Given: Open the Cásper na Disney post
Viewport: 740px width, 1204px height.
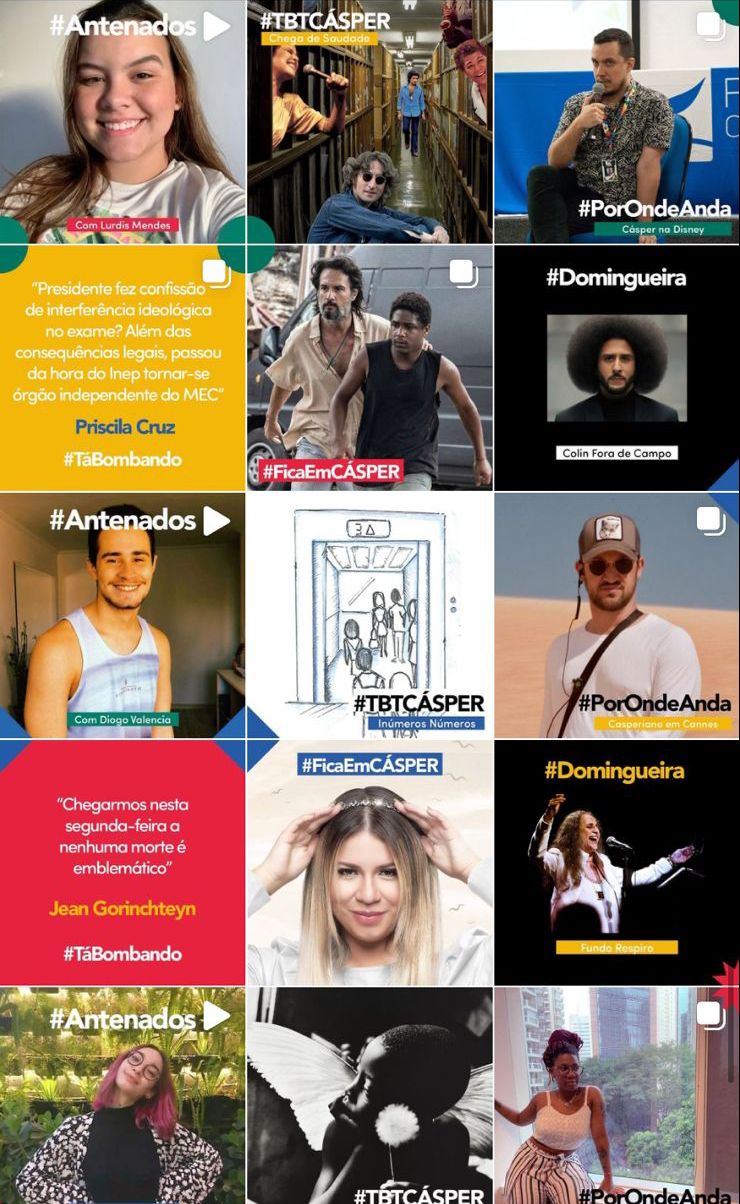Looking at the screenshot, I should tap(617, 122).
